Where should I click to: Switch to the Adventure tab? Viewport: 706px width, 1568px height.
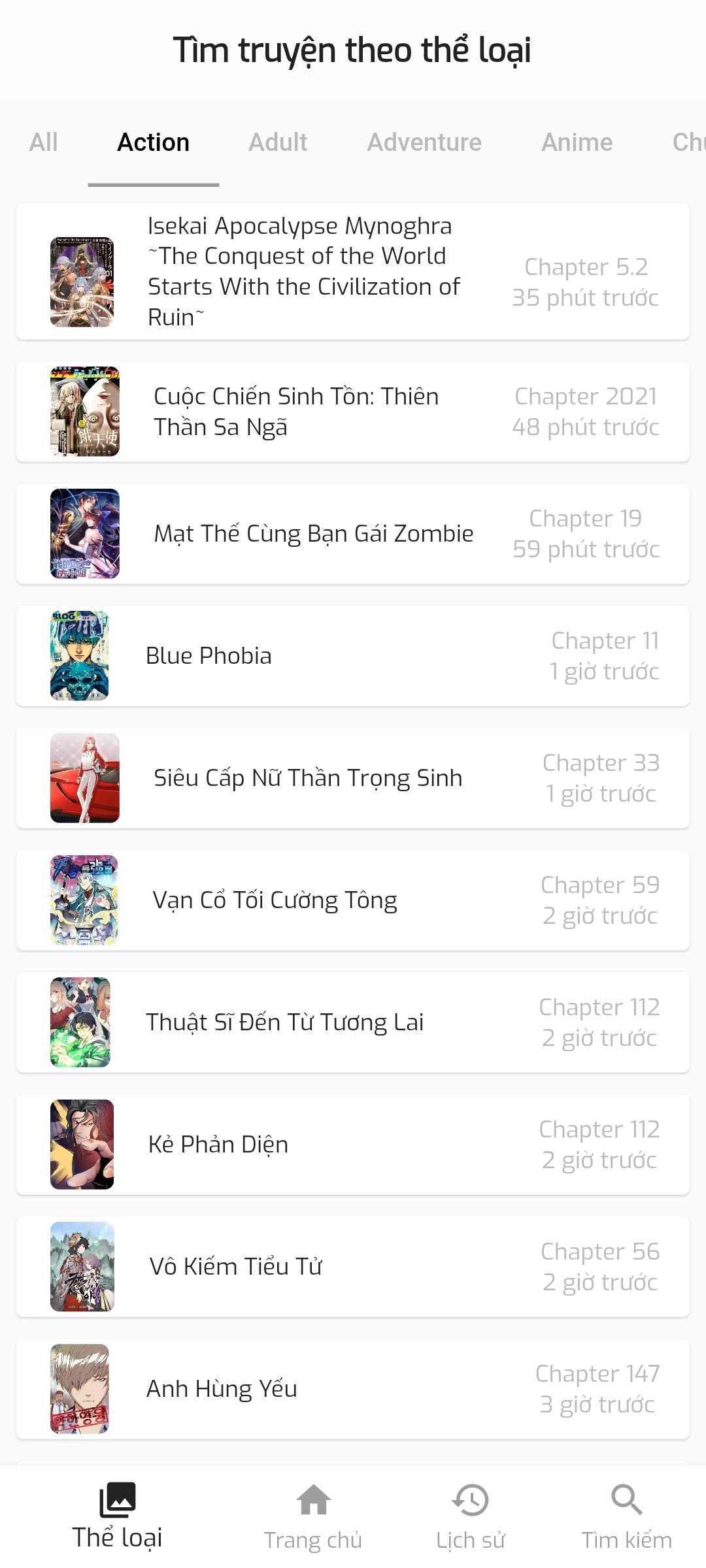coord(424,142)
